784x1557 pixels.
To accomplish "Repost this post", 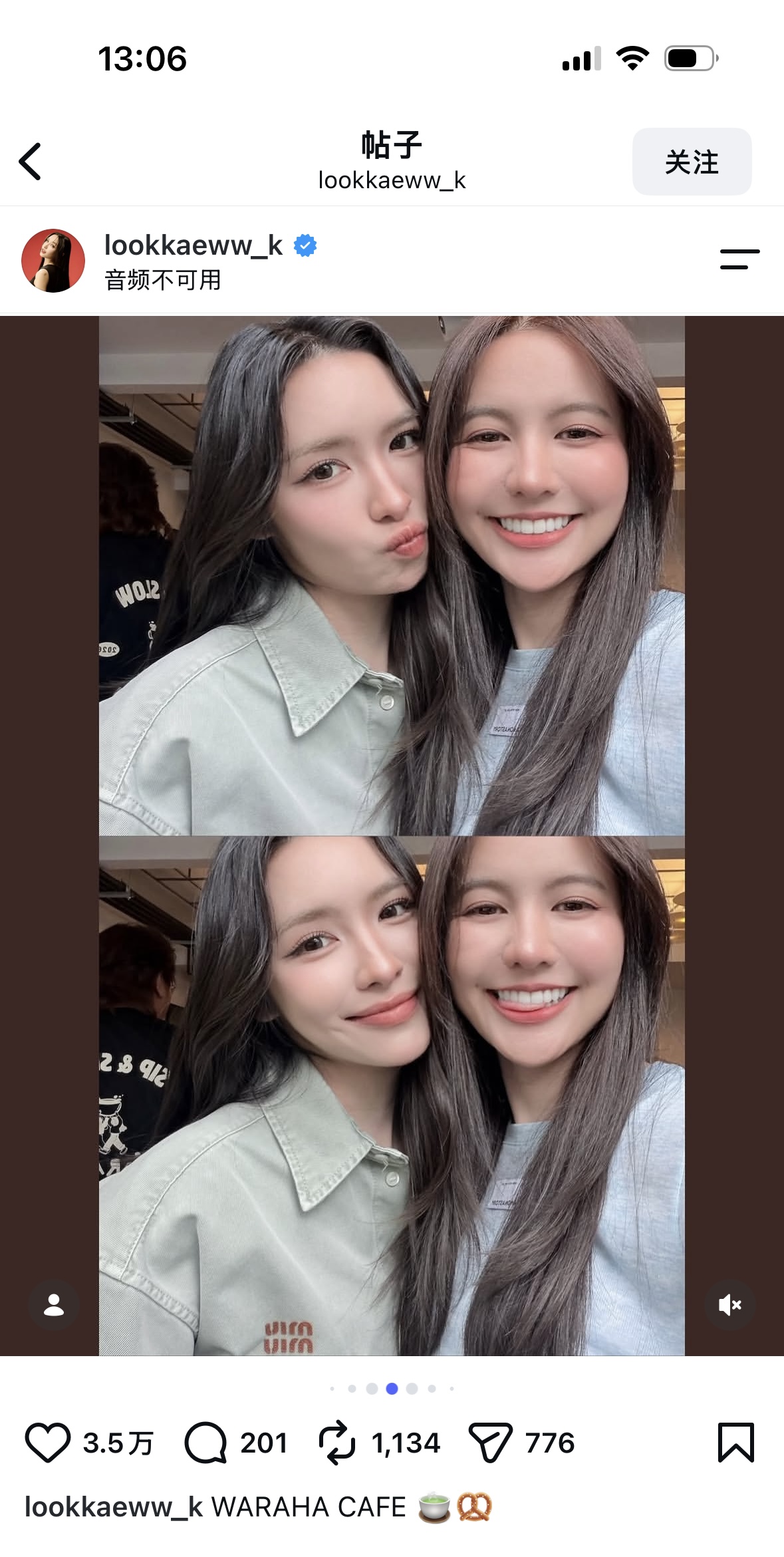I will 338,1442.
